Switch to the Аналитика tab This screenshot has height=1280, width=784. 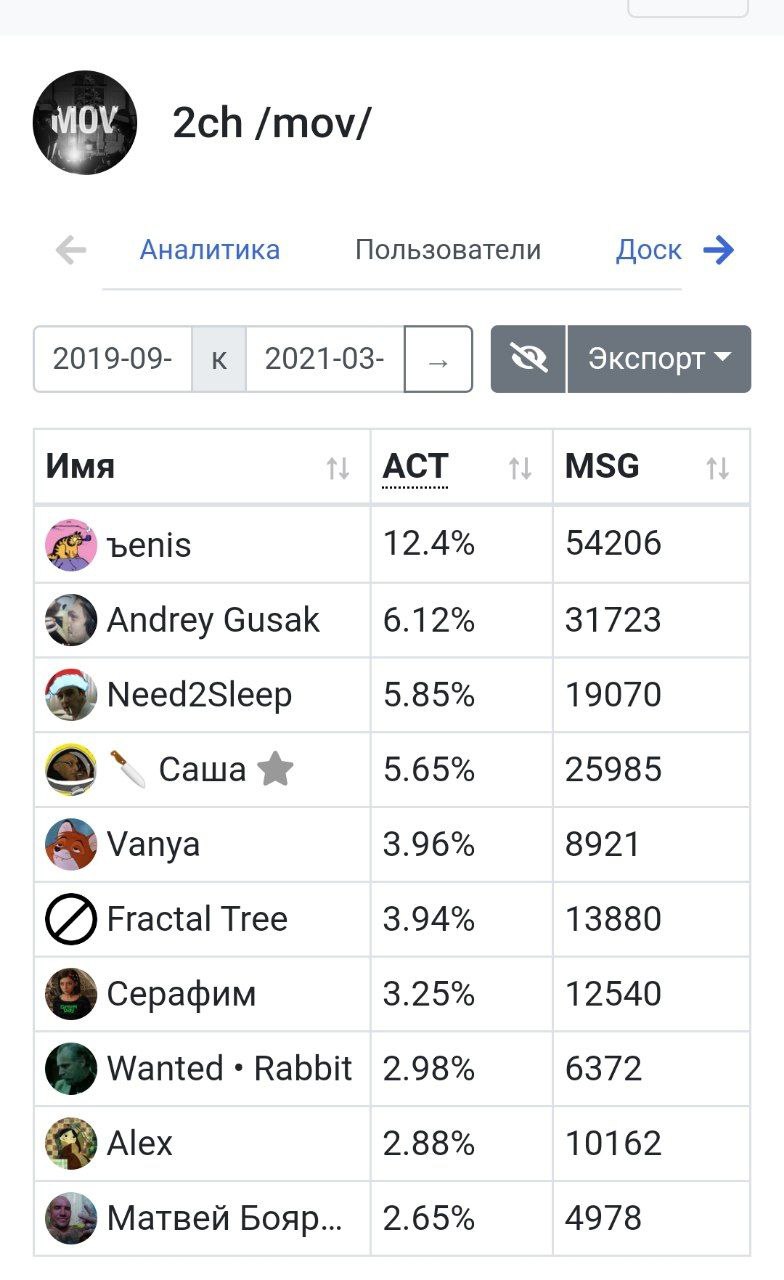[210, 250]
